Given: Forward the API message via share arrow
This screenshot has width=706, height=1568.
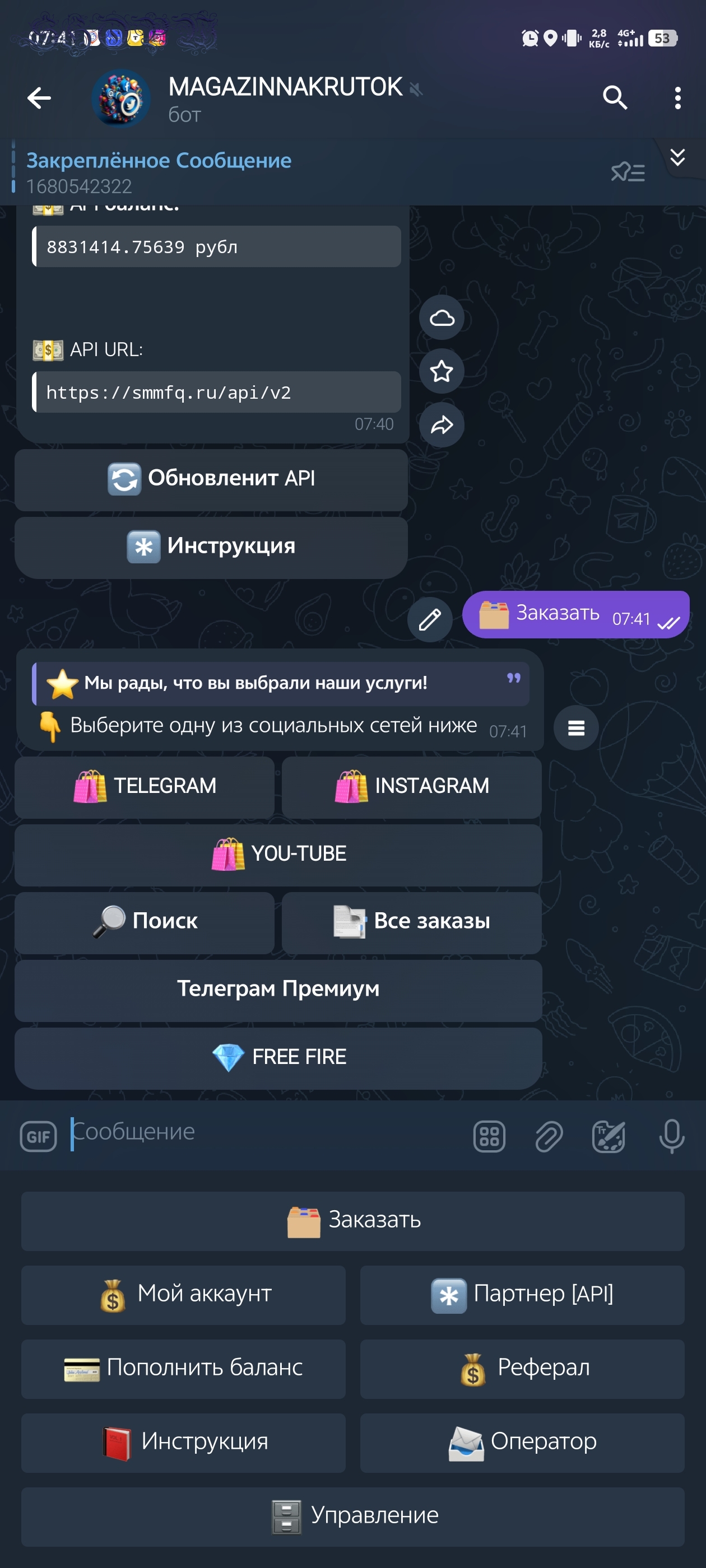Looking at the screenshot, I should [x=442, y=425].
